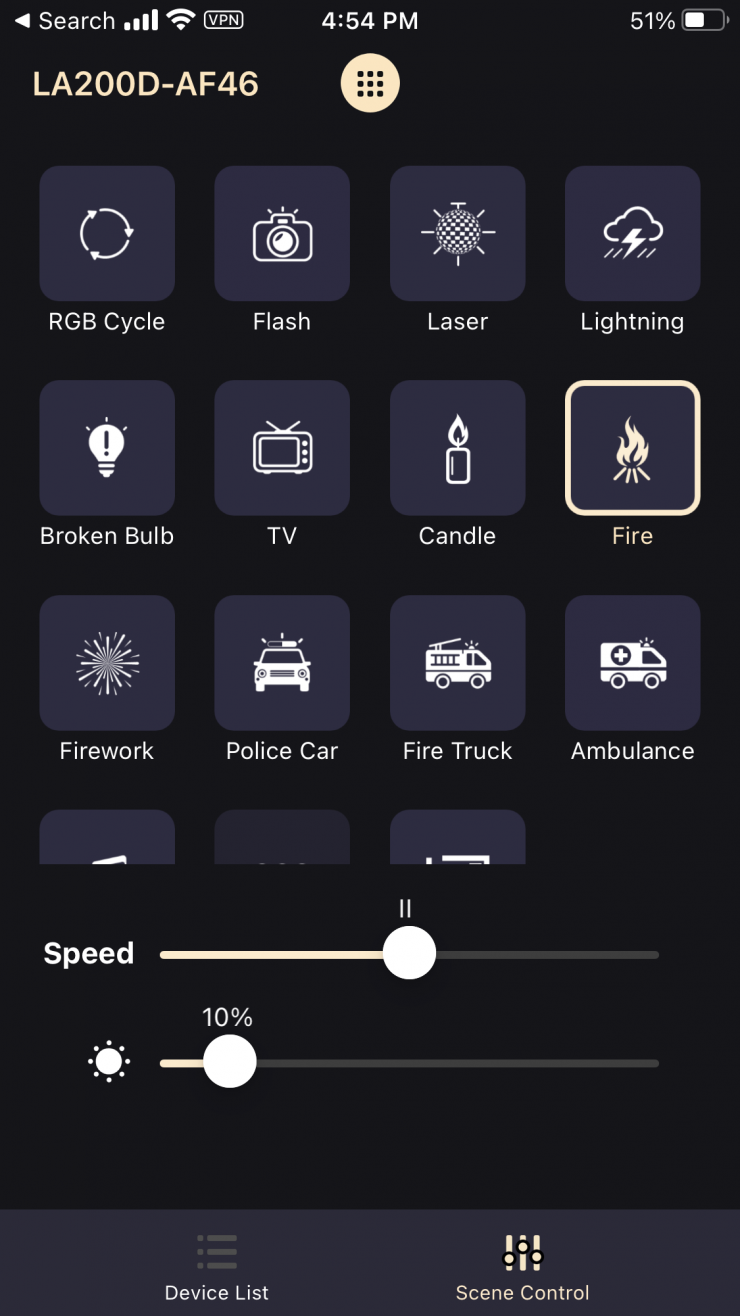This screenshot has height=1316, width=740.
Task: Open the Scene Control tab
Action: click(x=522, y=1266)
